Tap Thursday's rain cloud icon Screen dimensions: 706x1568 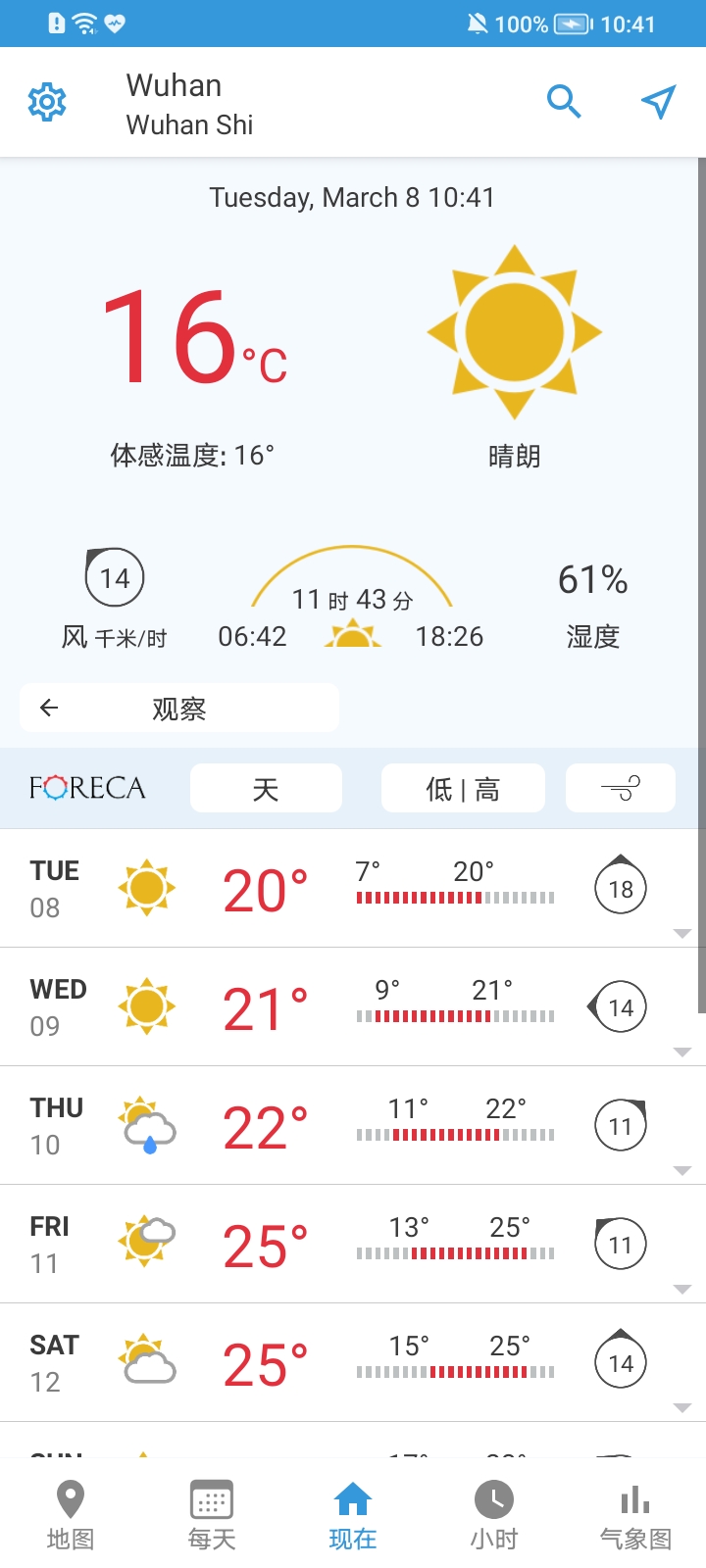pyautogui.click(x=146, y=1125)
